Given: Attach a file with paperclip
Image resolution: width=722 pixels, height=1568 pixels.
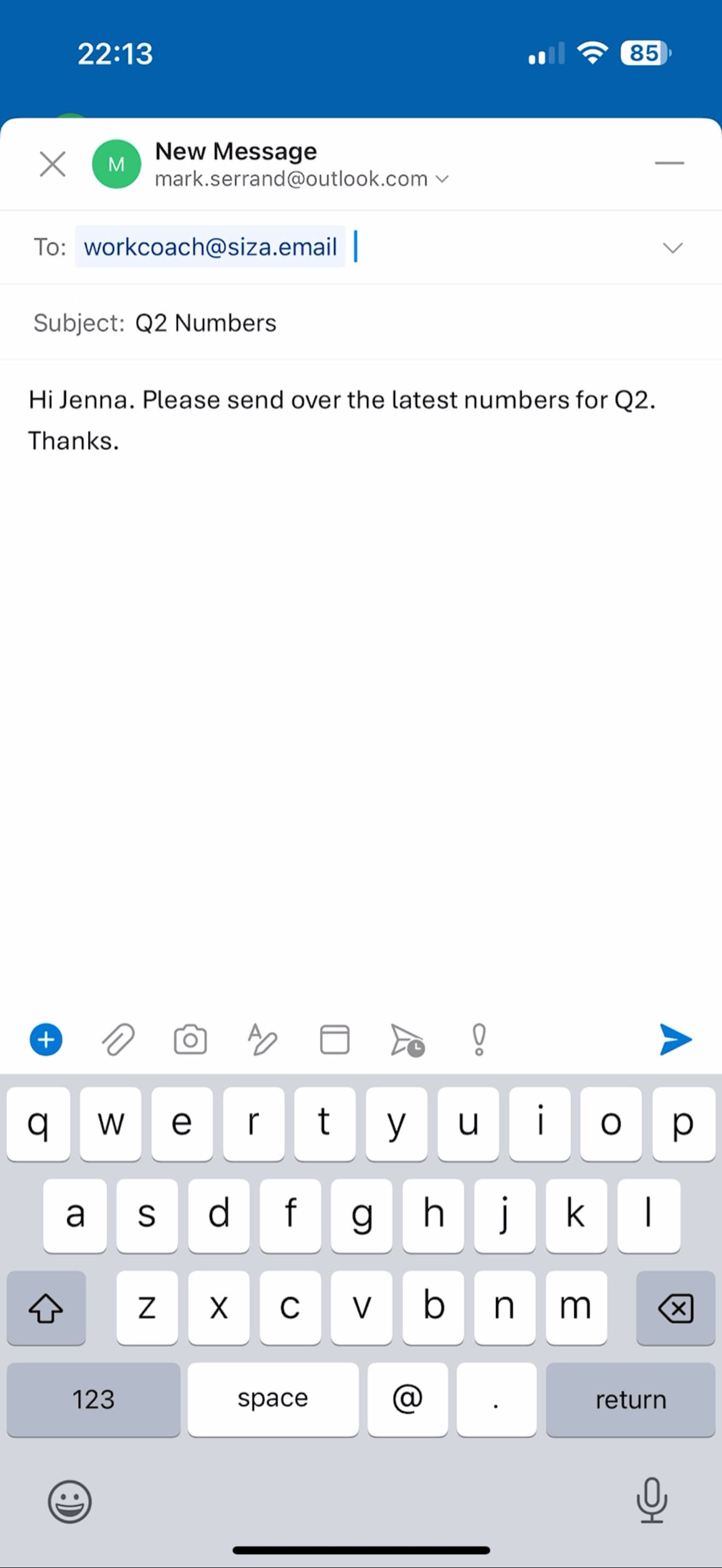Looking at the screenshot, I should (118, 1039).
